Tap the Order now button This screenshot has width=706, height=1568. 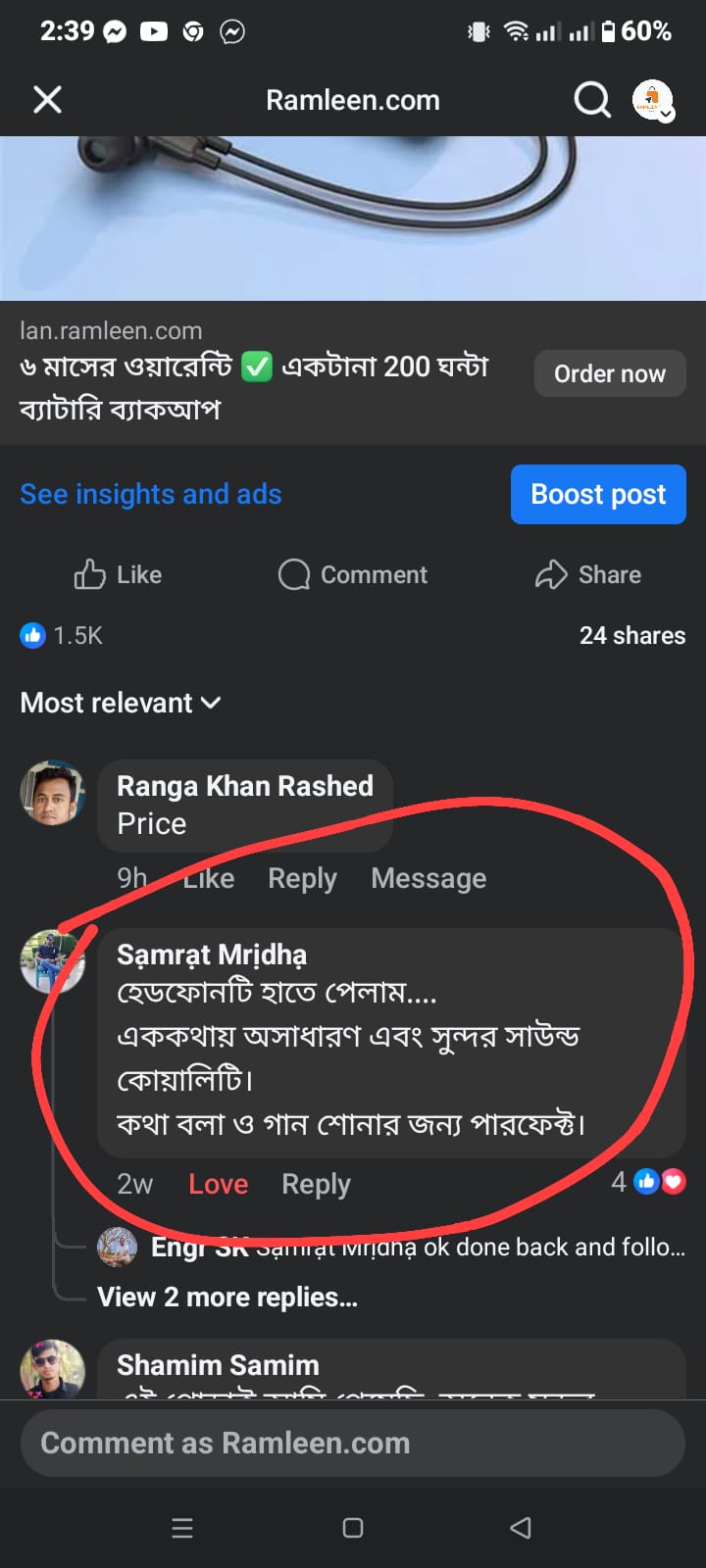coord(609,373)
